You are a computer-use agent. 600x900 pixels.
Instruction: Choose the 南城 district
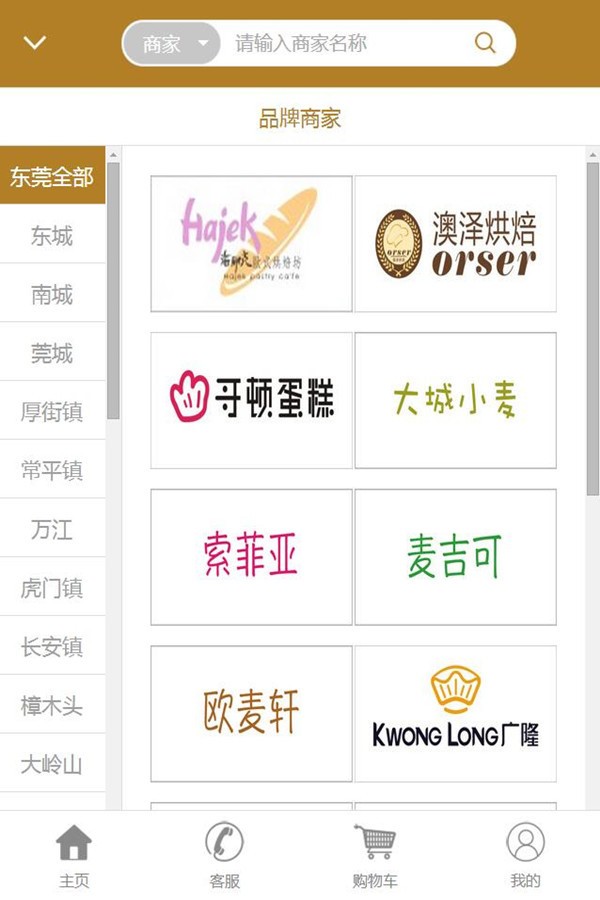pyautogui.click(x=52, y=296)
